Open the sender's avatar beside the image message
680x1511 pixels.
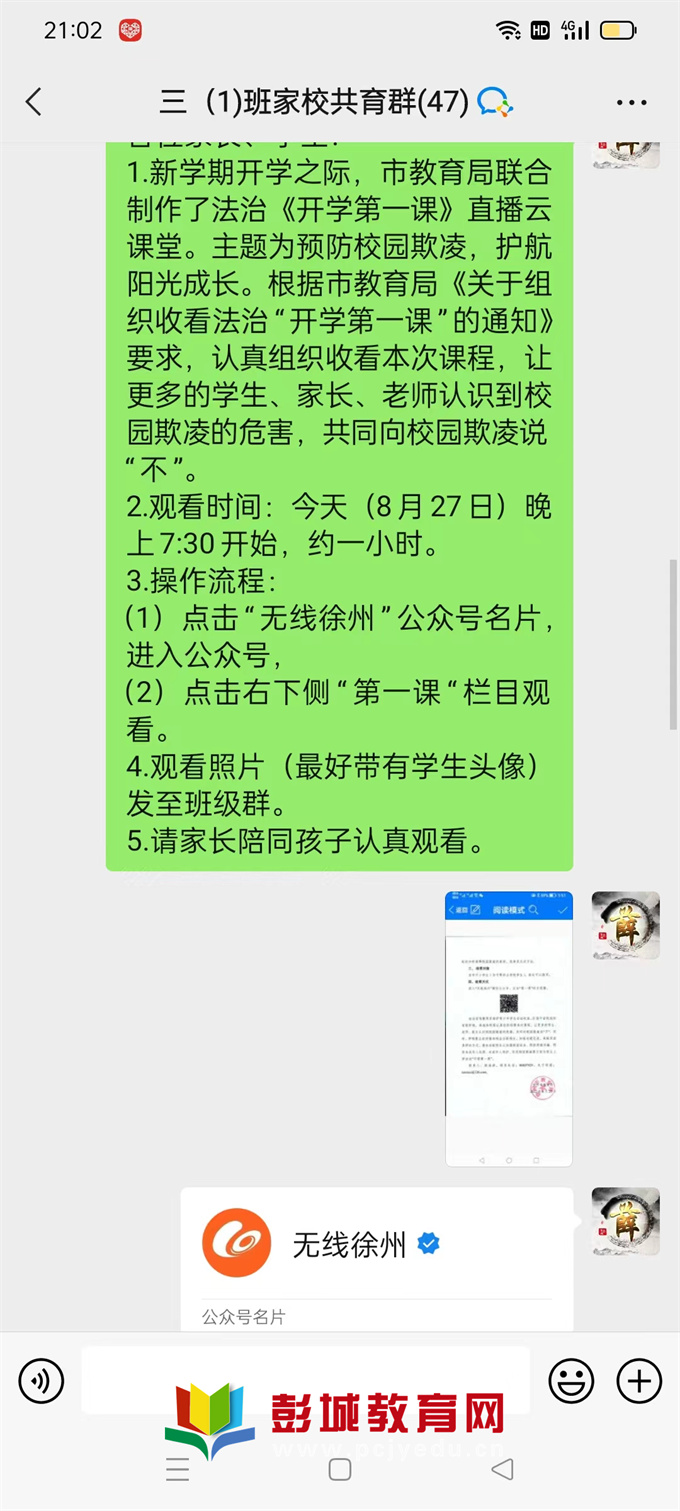pyautogui.click(x=625, y=925)
